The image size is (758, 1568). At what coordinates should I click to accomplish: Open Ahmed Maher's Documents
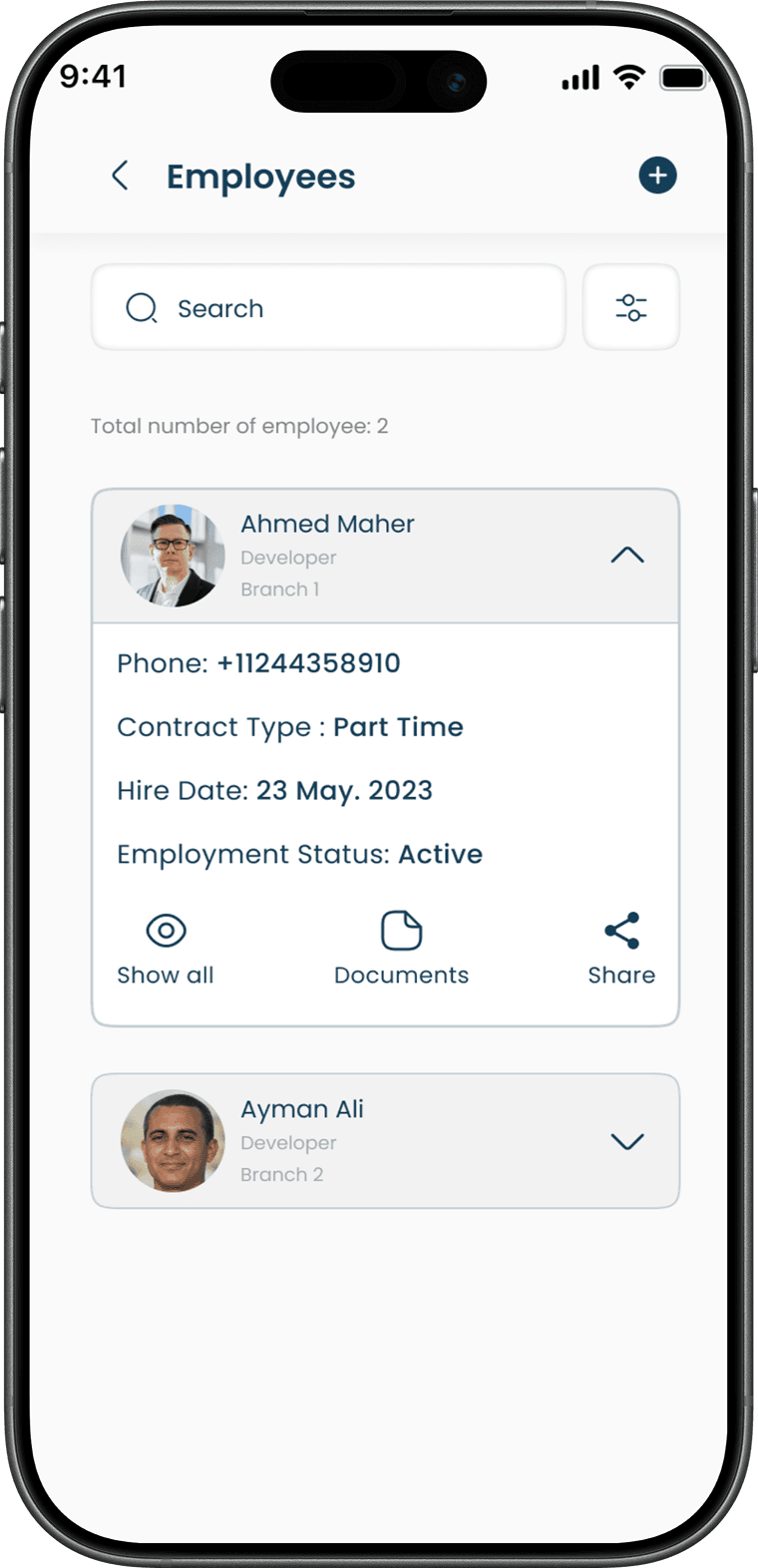pyautogui.click(x=401, y=949)
